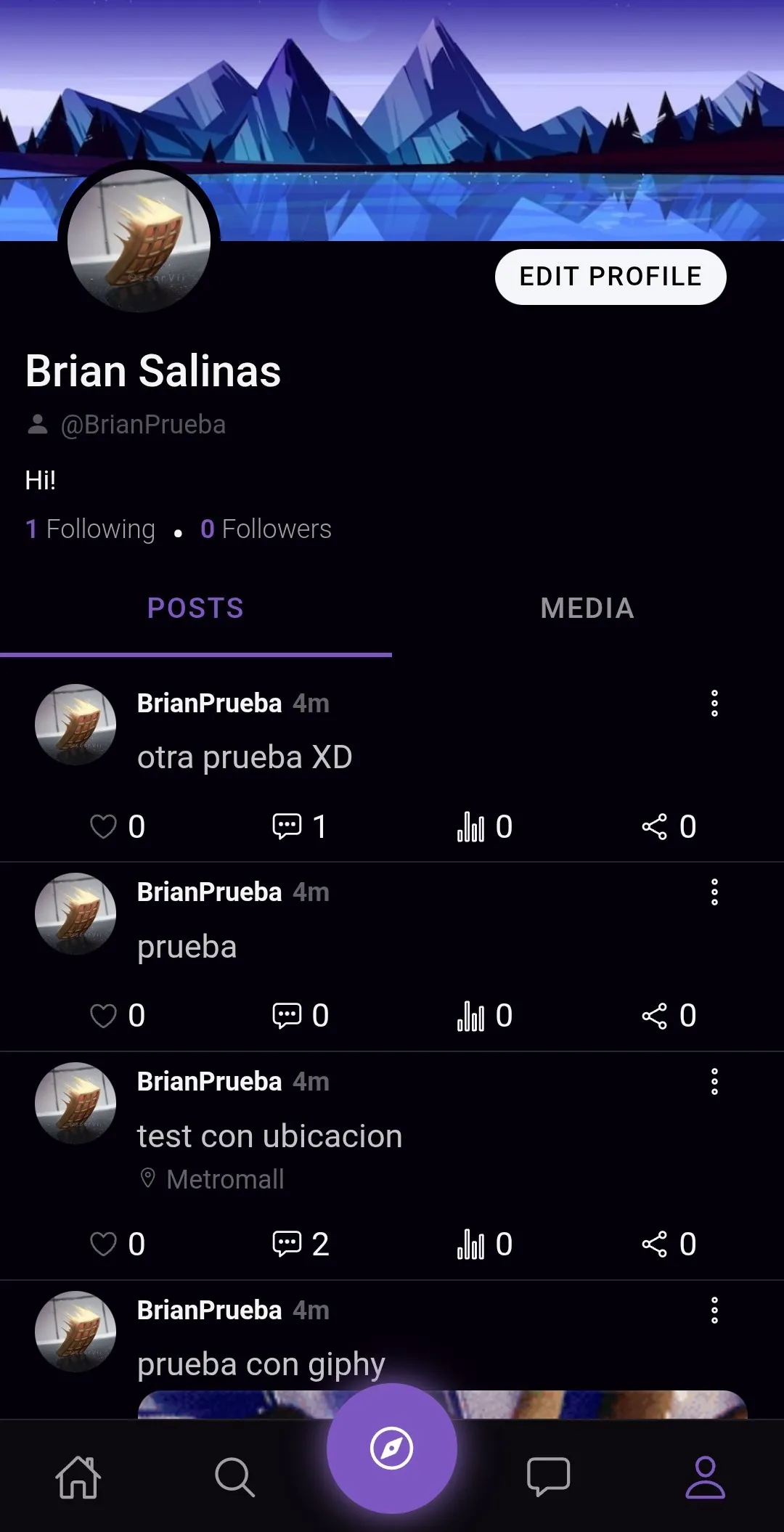The width and height of the screenshot is (784, 1532).
Task: View the Followers list
Action: (266, 529)
